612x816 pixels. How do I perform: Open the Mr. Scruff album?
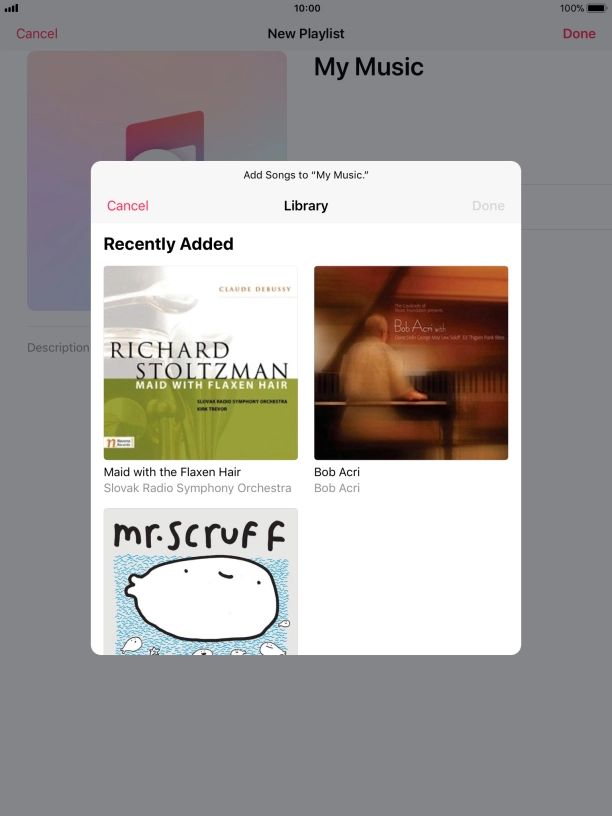point(200,581)
